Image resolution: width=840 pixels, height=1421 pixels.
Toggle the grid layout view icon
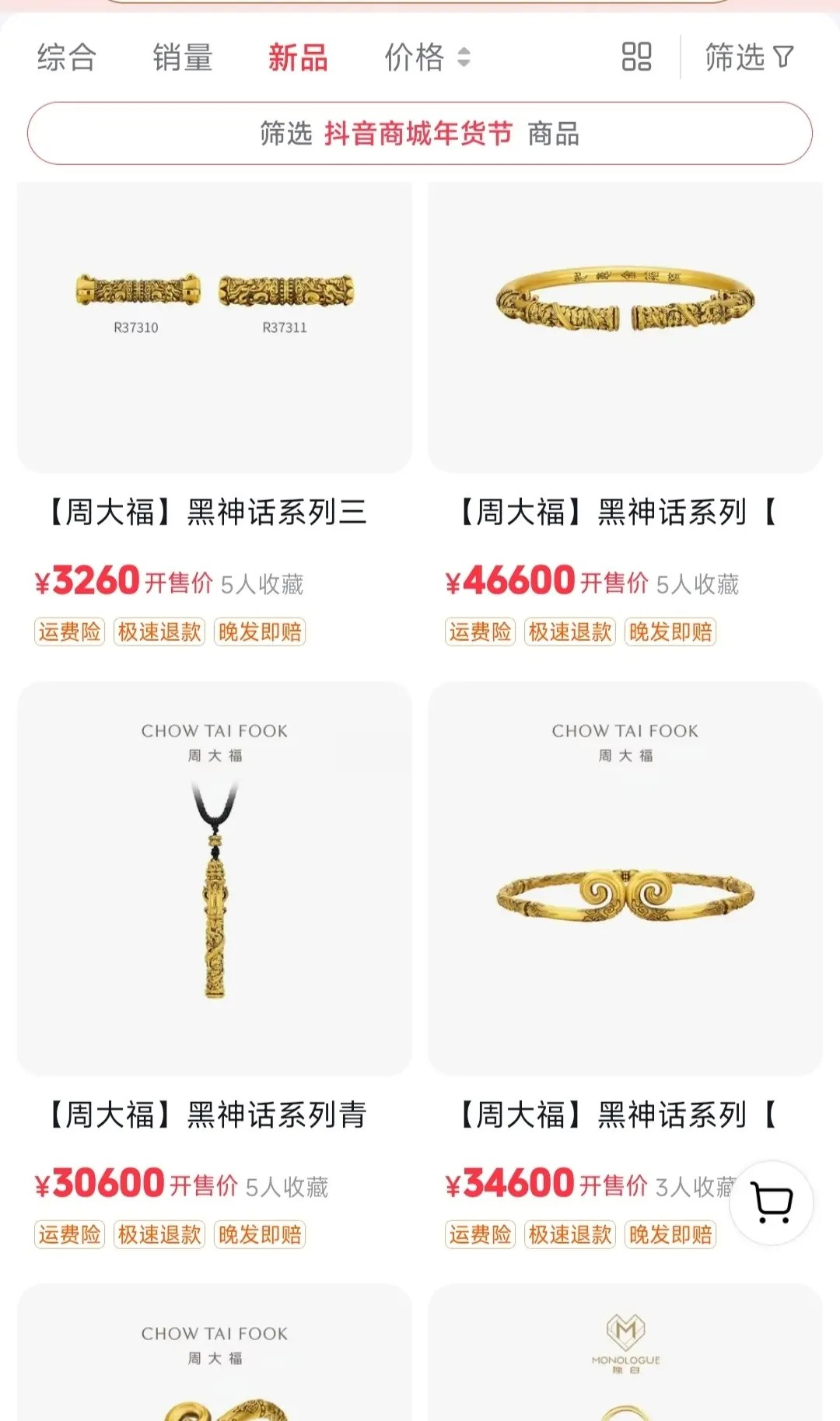636,57
